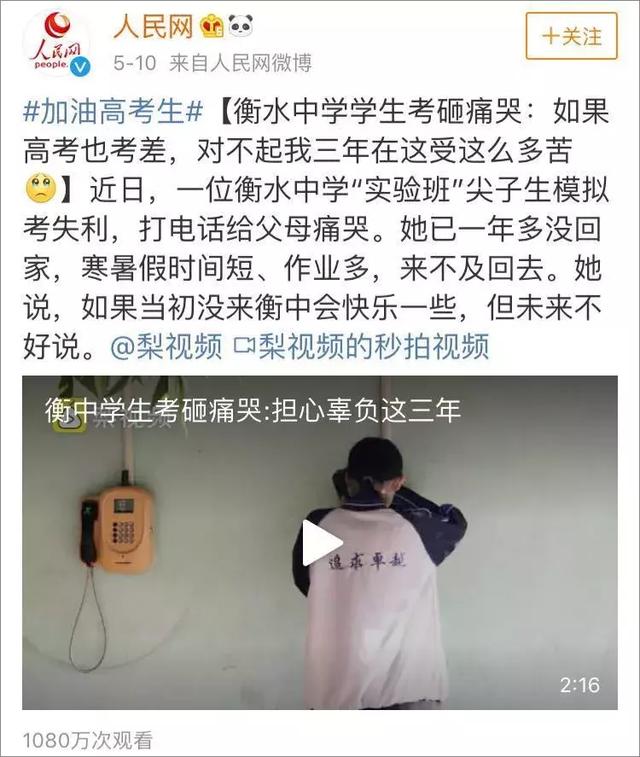The width and height of the screenshot is (640, 757).
Task: Open the 人民网 account name
Action: coord(153,26)
